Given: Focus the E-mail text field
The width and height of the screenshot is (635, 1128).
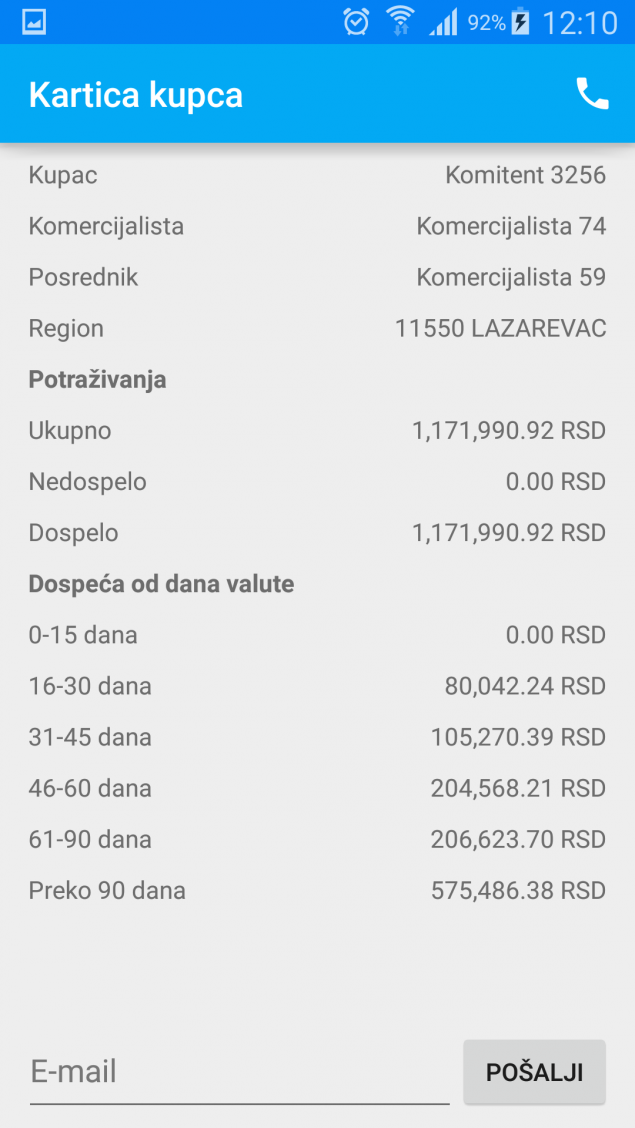Looking at the screenshot, I should tap(239, 1072).
